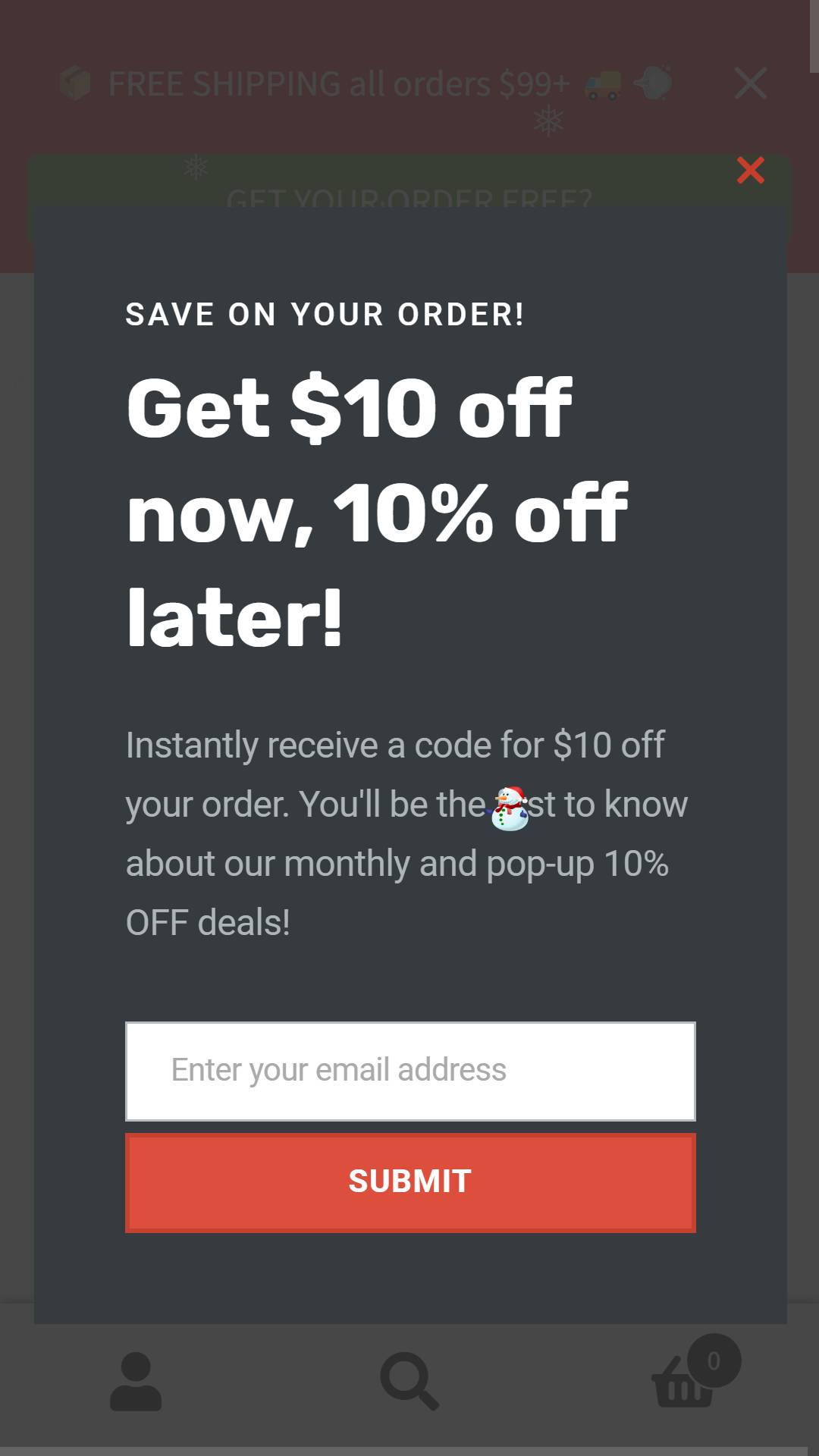Open the shopping basket
This screenshot has width=819, height=1456.
(x=686, y=1376)
